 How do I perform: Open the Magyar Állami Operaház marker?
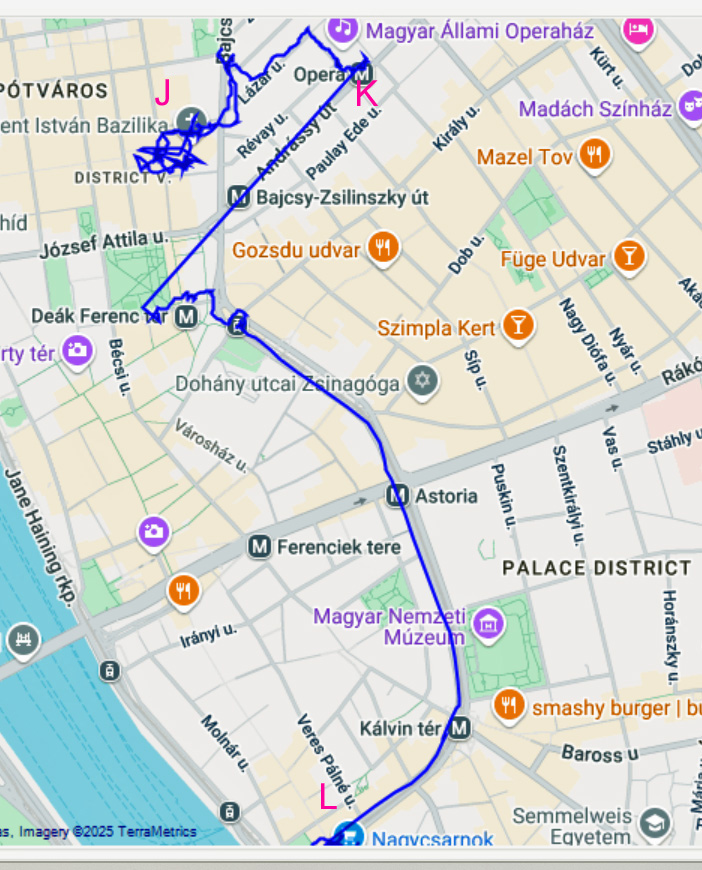pyautogui.click(x=343, y=27)
